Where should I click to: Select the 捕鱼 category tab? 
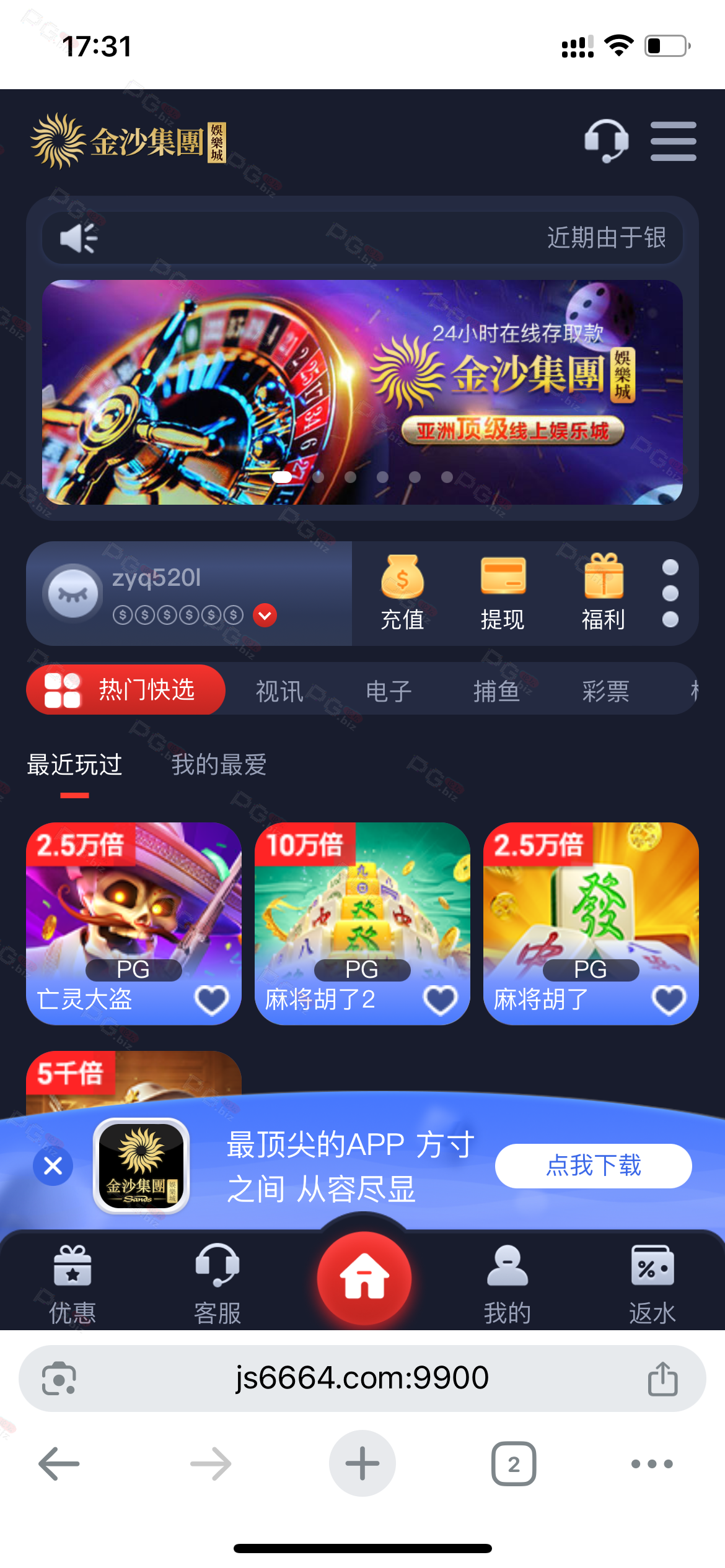tap(496, 690)
